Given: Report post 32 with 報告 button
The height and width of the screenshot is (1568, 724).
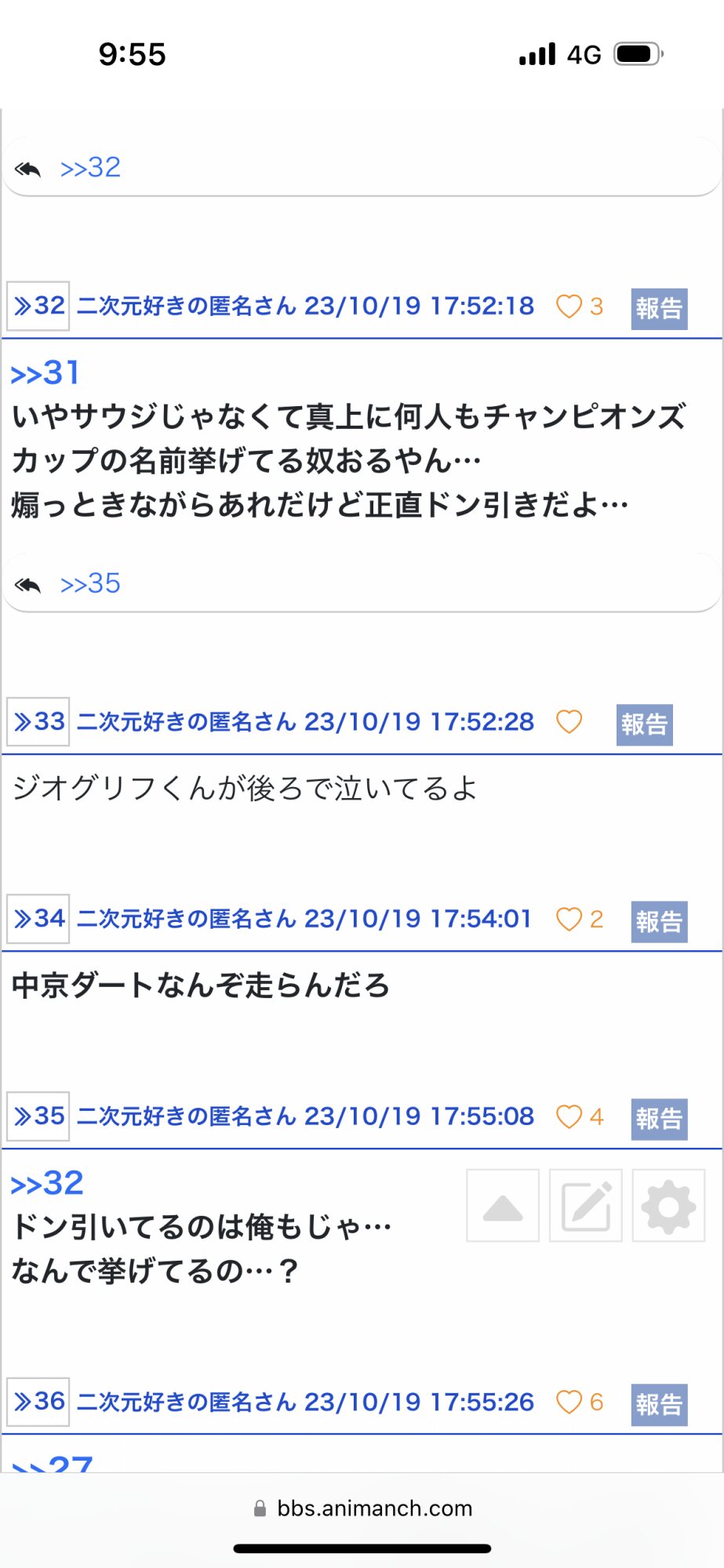Looking at the screenshot, I should 659,308.
